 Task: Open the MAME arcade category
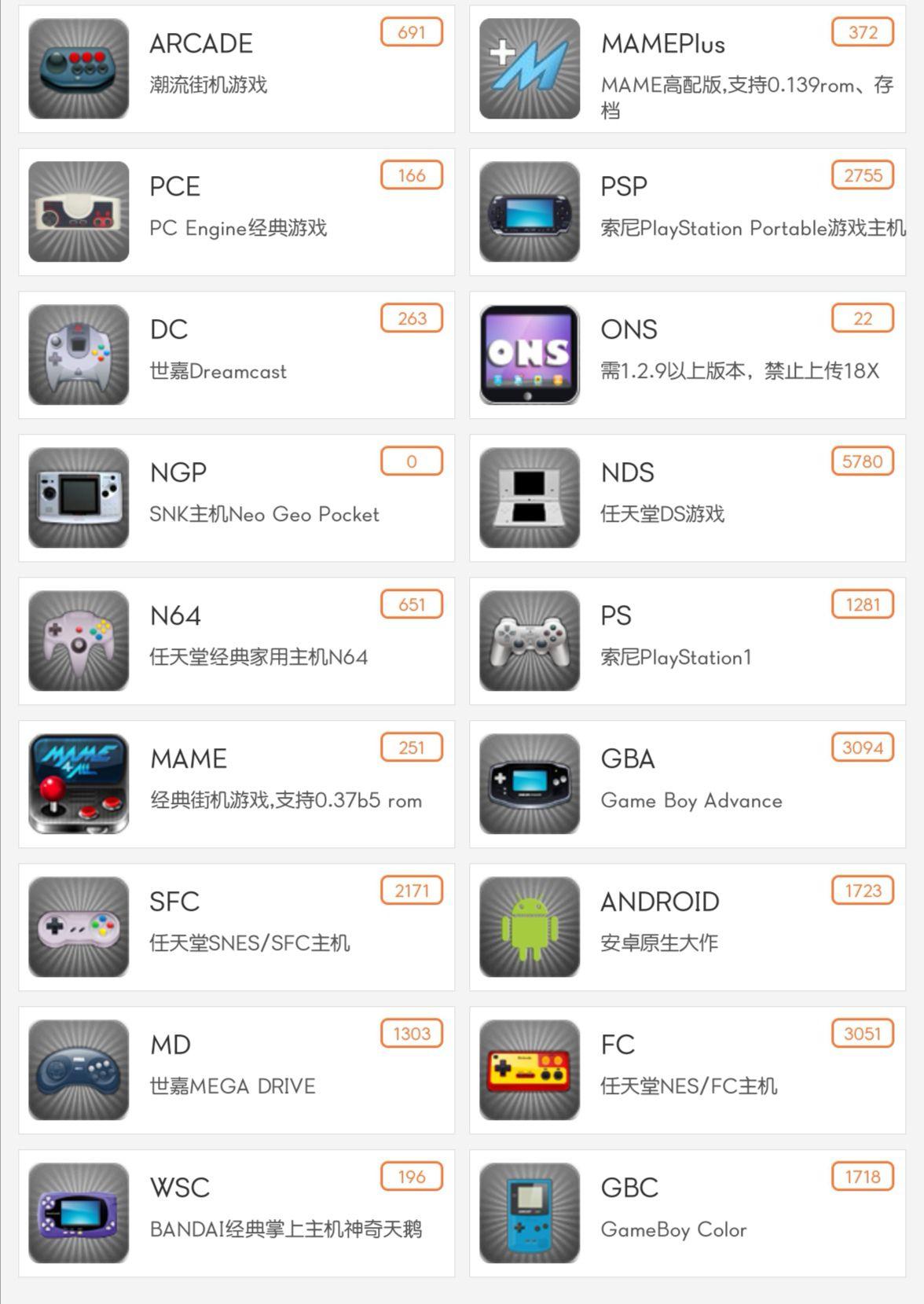click(x=236, y=784)
